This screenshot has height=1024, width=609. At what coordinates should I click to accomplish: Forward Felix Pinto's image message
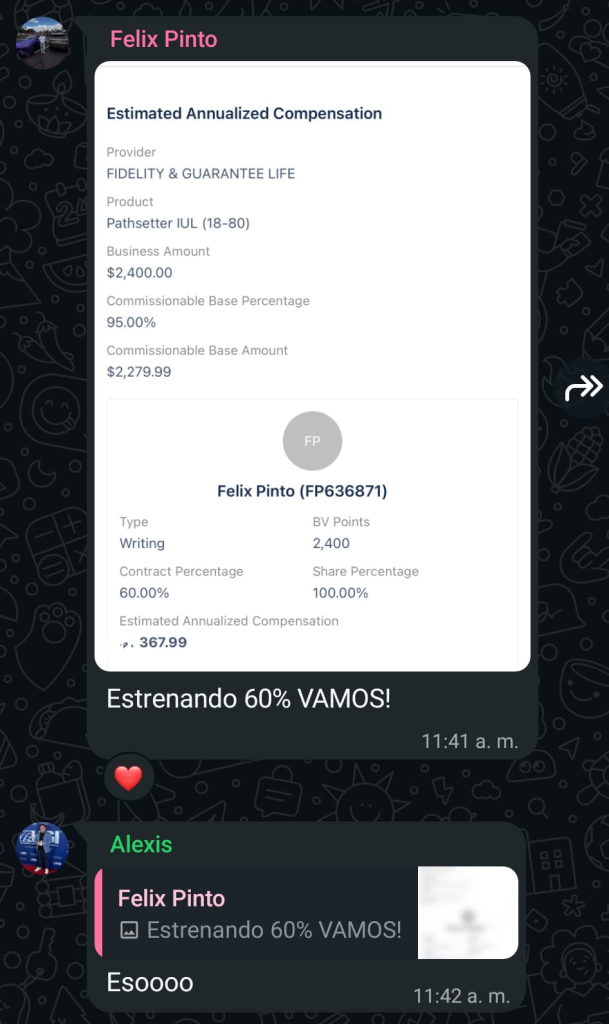click(x=584, y=388)
